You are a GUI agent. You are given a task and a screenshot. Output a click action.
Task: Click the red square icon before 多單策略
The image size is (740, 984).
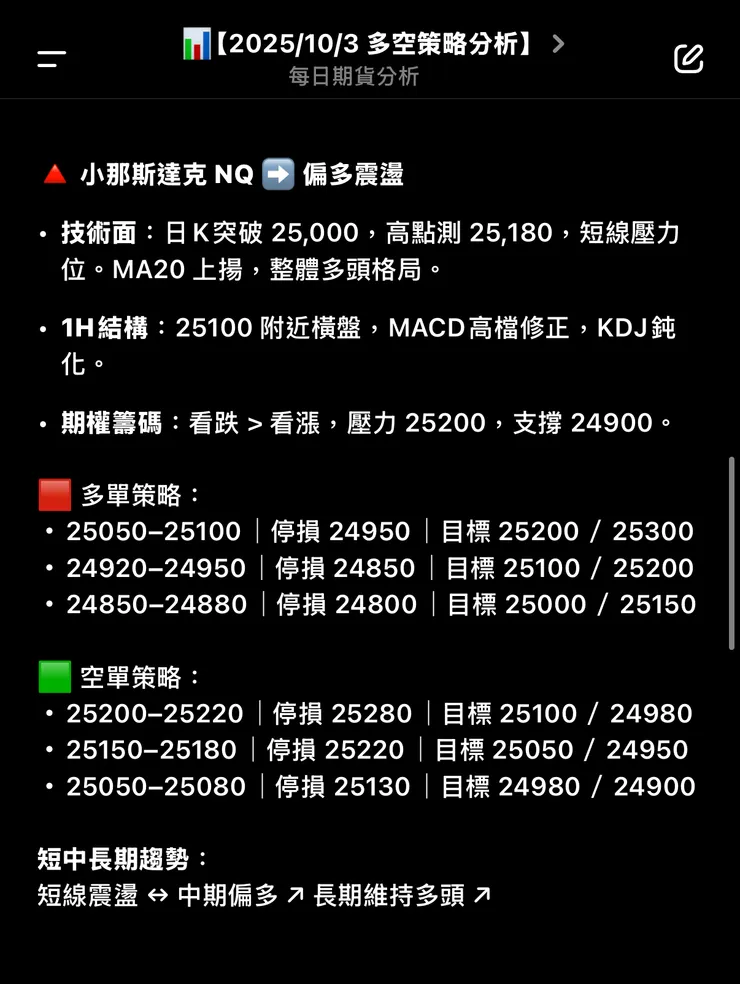[55, 493]
